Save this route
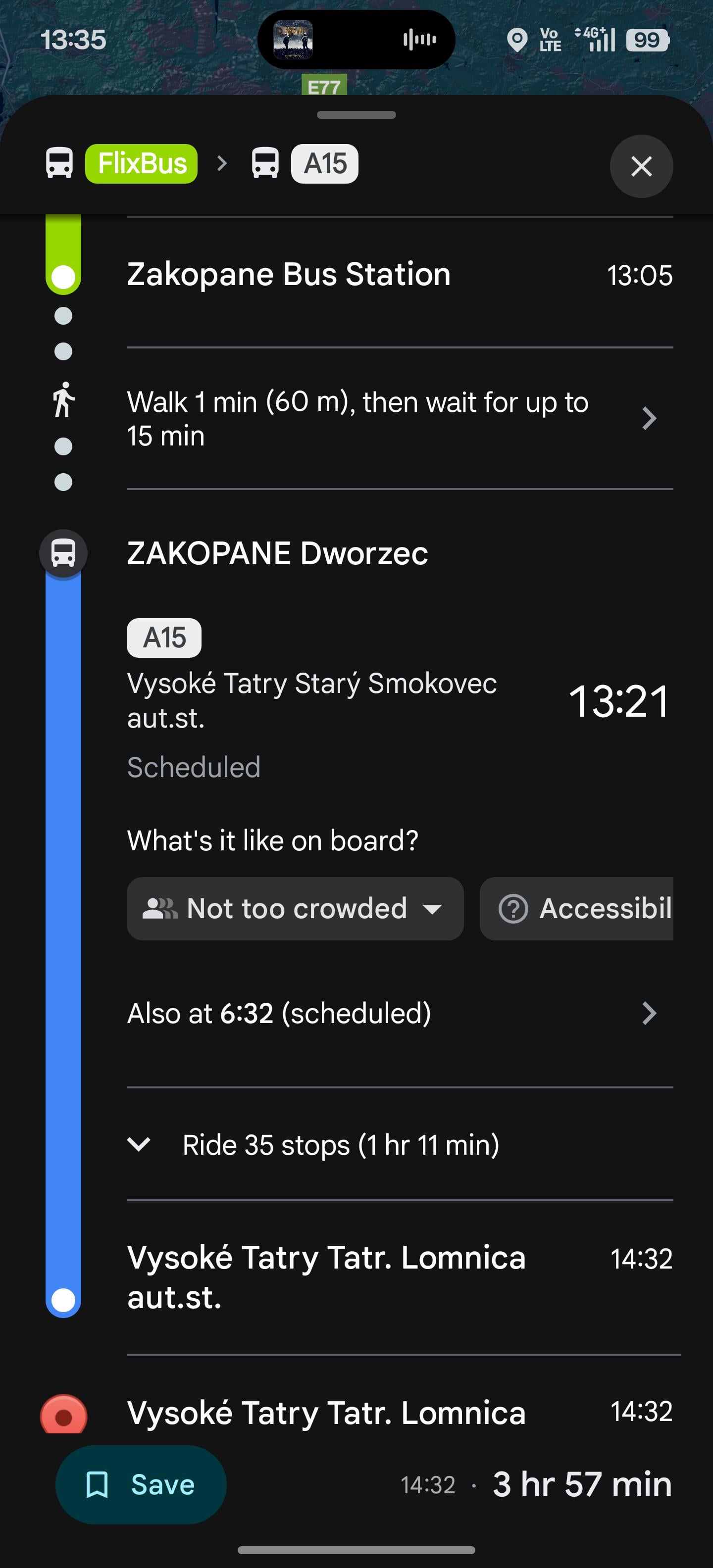 pyautogui.click(x=141, y=1485)
